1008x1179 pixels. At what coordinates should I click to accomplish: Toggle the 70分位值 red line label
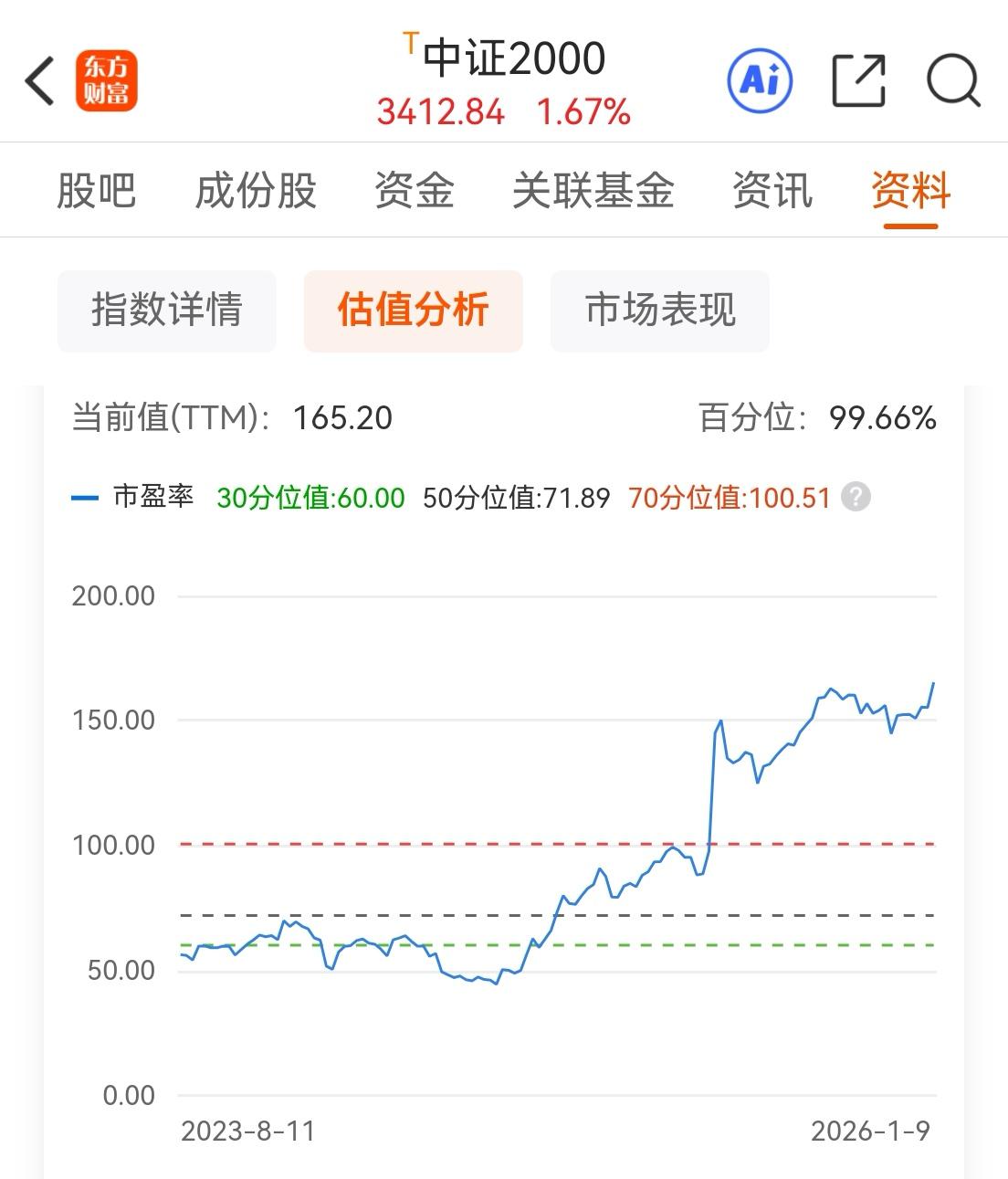pos(729,498)
